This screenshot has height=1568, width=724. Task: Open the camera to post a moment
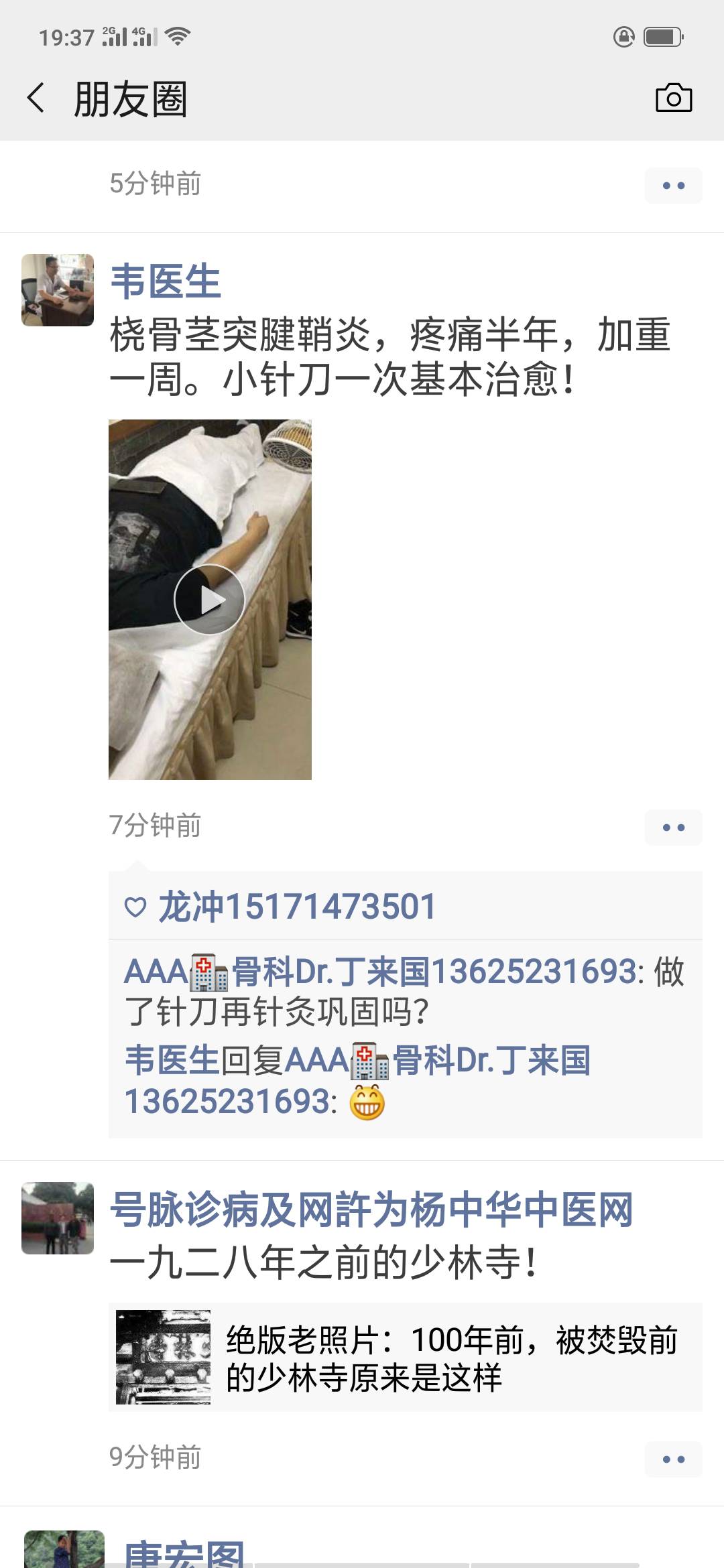(x=673, y=99)
